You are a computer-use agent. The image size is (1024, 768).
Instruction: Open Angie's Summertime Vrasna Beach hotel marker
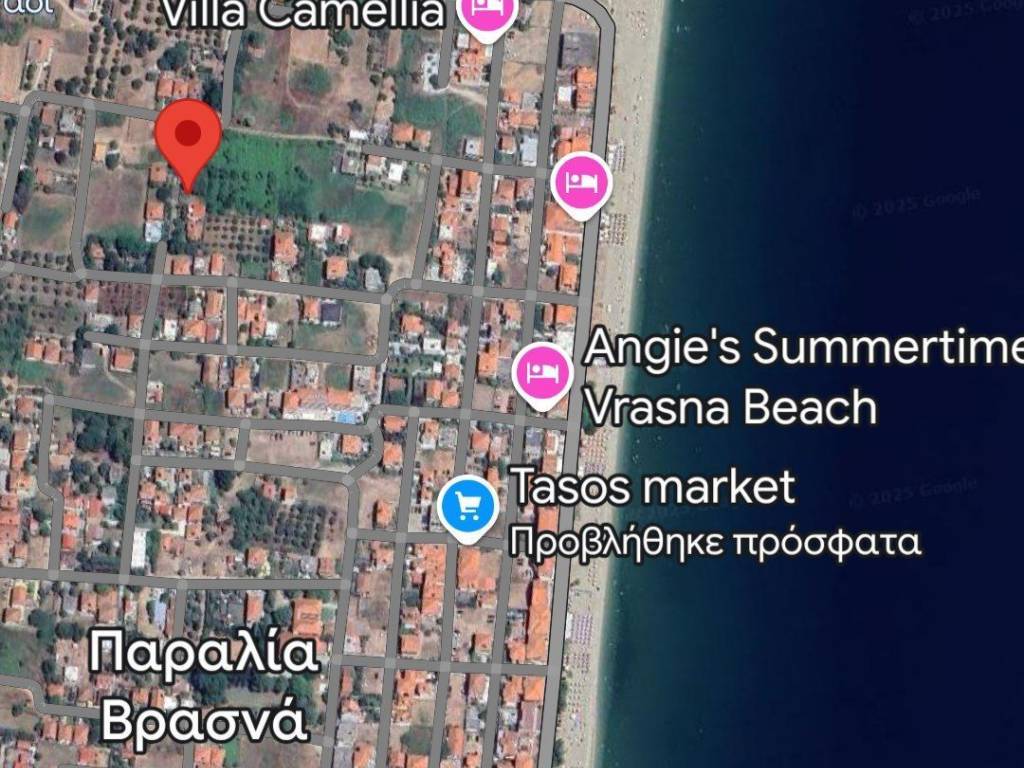[x=542, y=372]
